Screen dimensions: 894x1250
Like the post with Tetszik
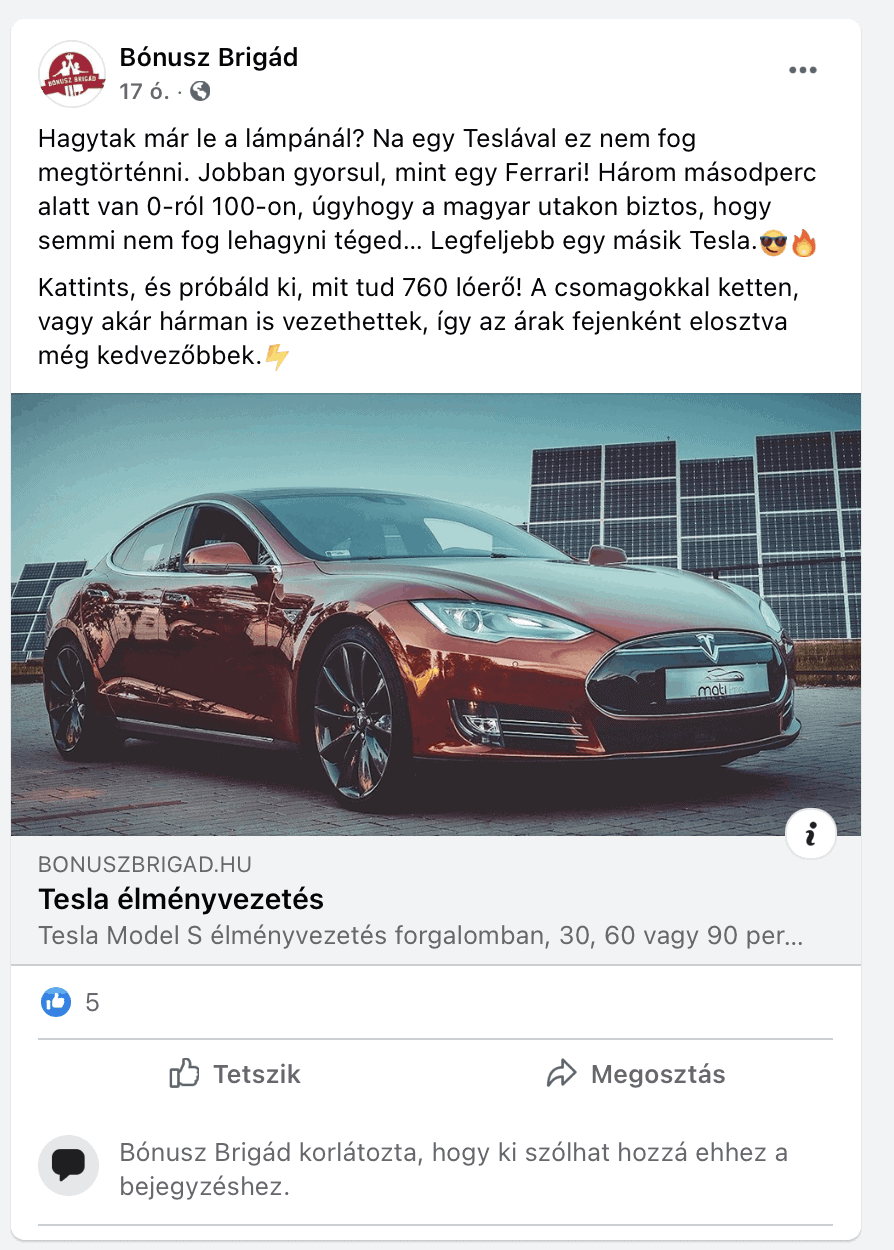coord(236,1074)
